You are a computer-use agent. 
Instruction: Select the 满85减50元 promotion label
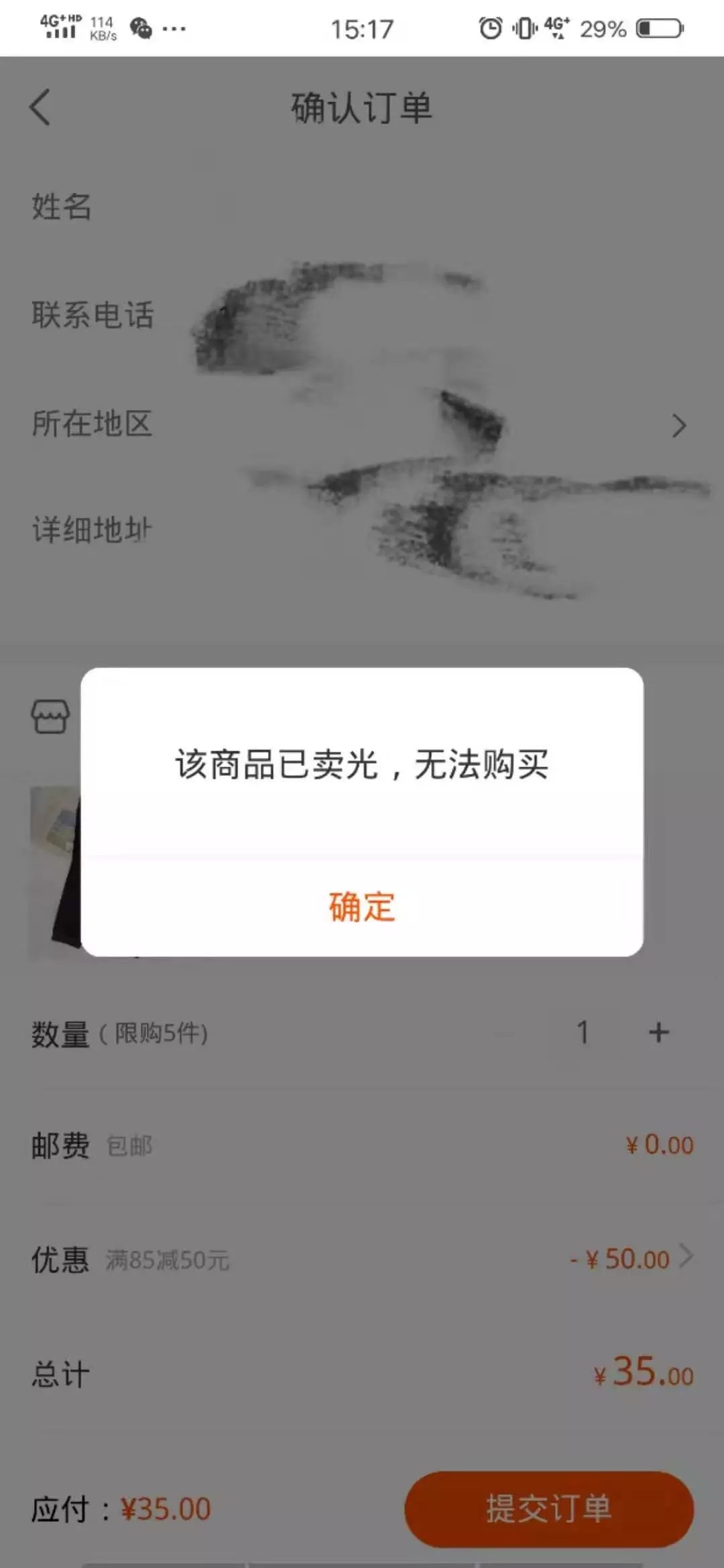pyautogui.click(x=168, y=1259)
